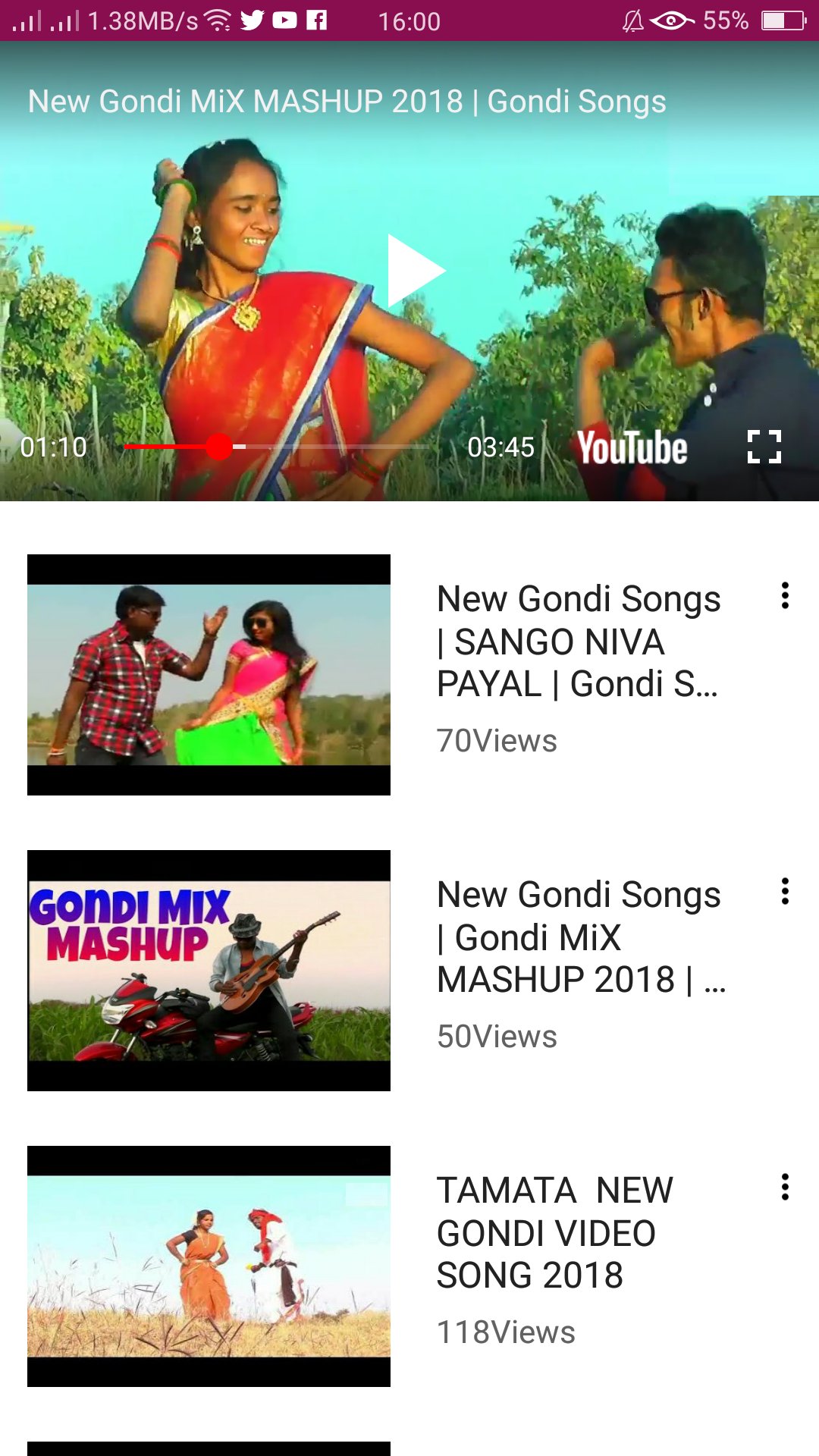Tap the muted notification bell icon
This screenshot has height=1456, width=819.
634,20
